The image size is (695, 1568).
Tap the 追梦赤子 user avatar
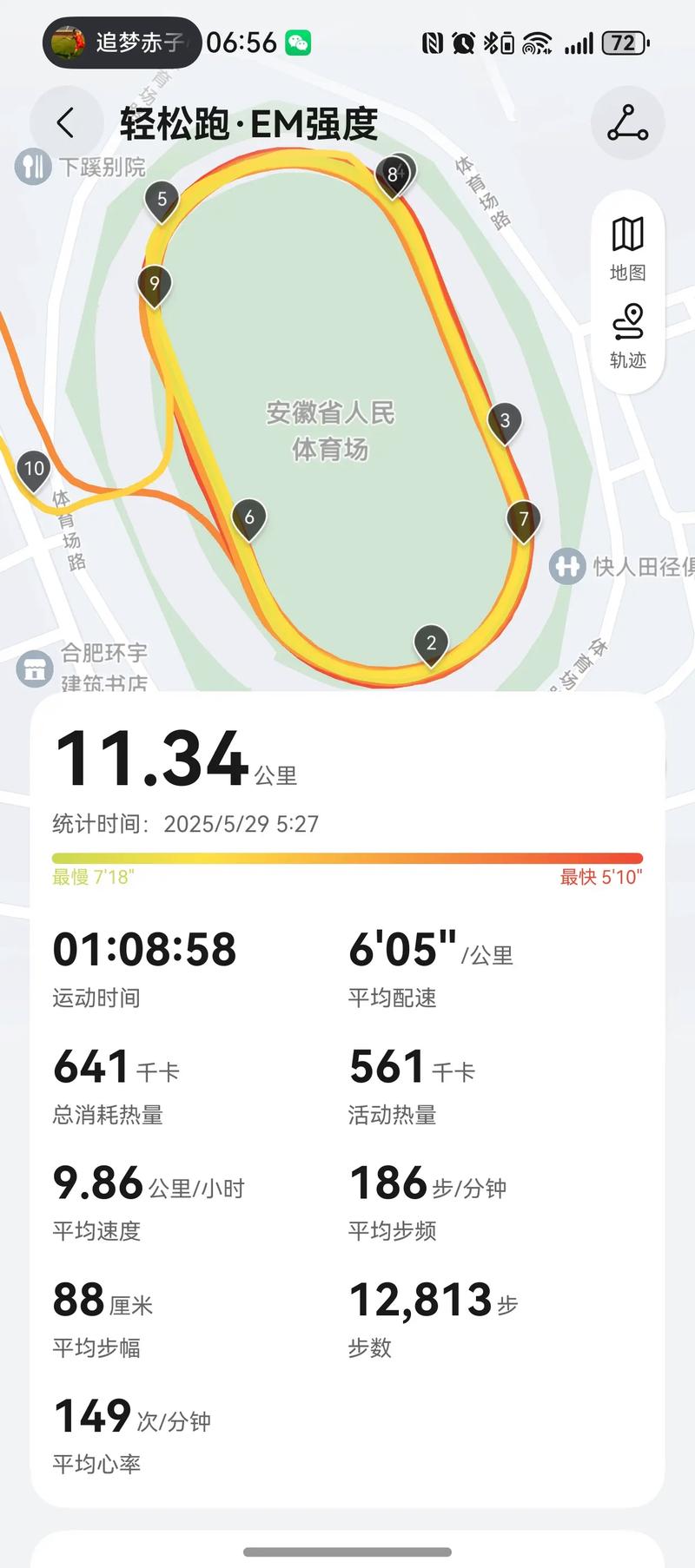point(68,40)
